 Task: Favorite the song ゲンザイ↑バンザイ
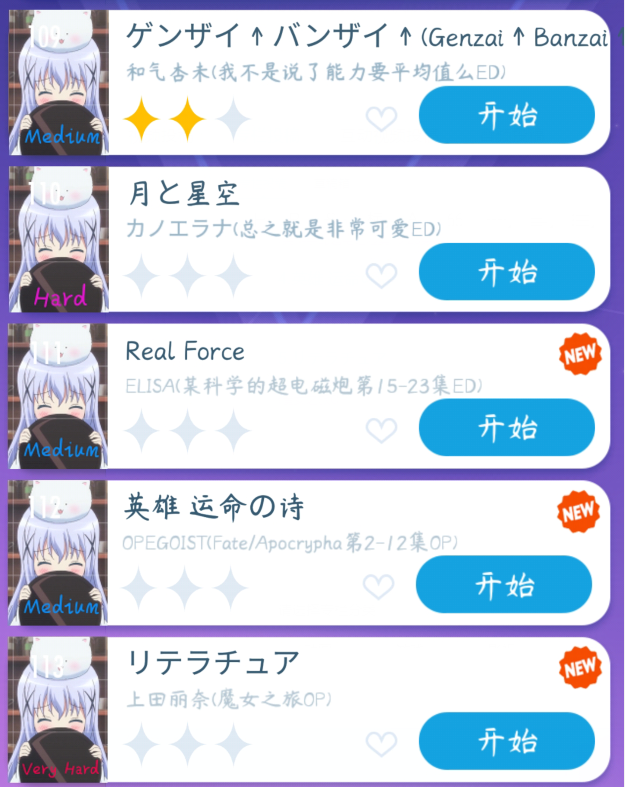pos(381,118)
